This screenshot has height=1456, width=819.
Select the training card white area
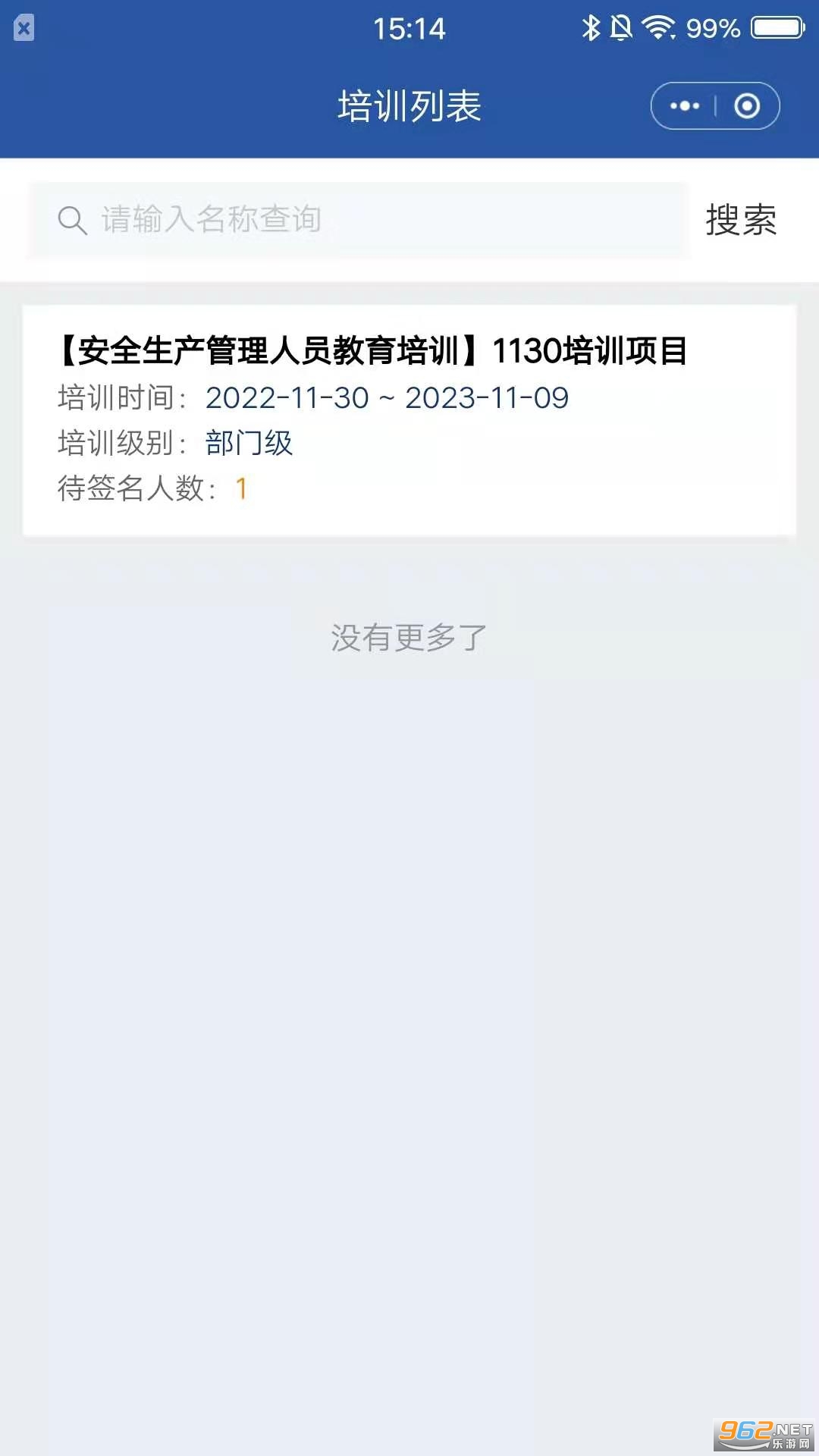409,417
